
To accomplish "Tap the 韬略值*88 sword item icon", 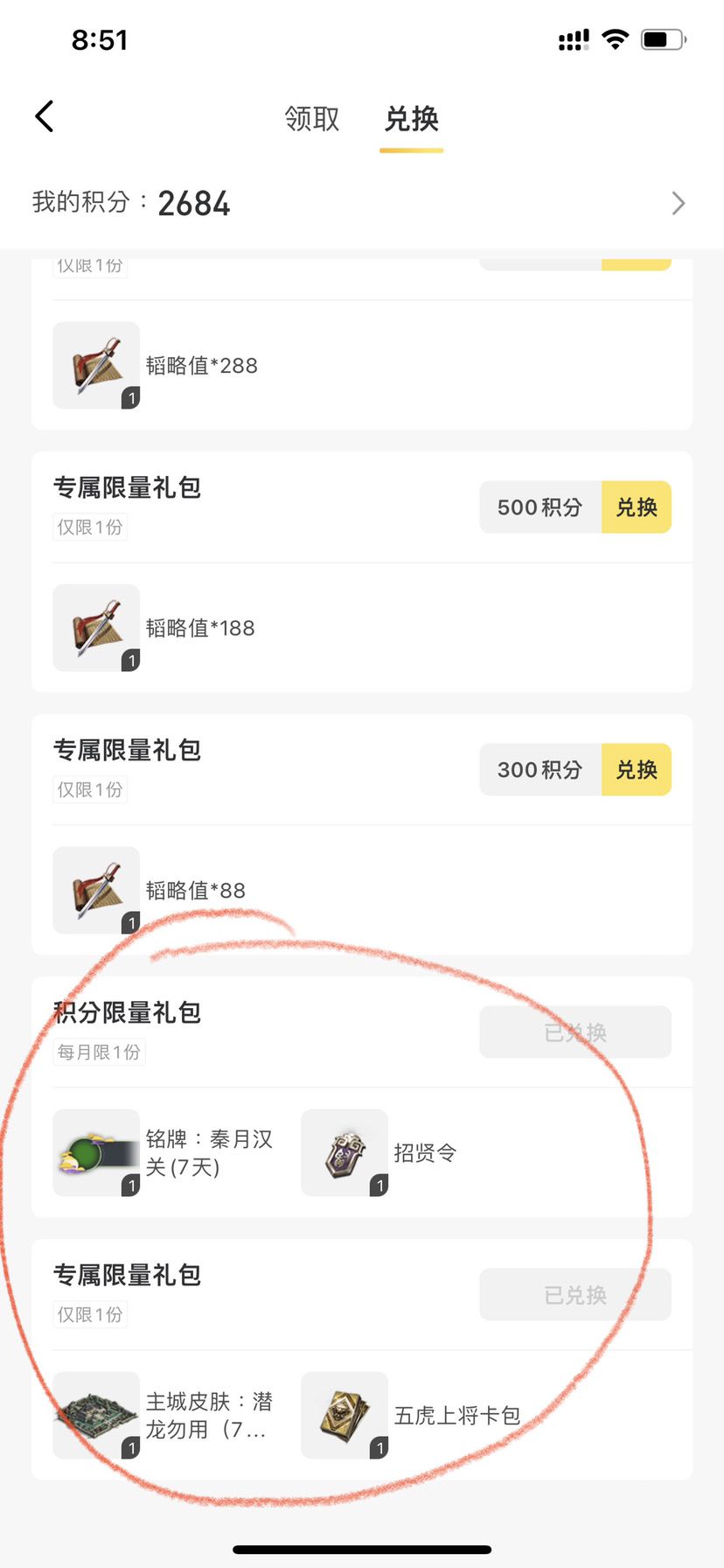I will click(x=96, y=891).
